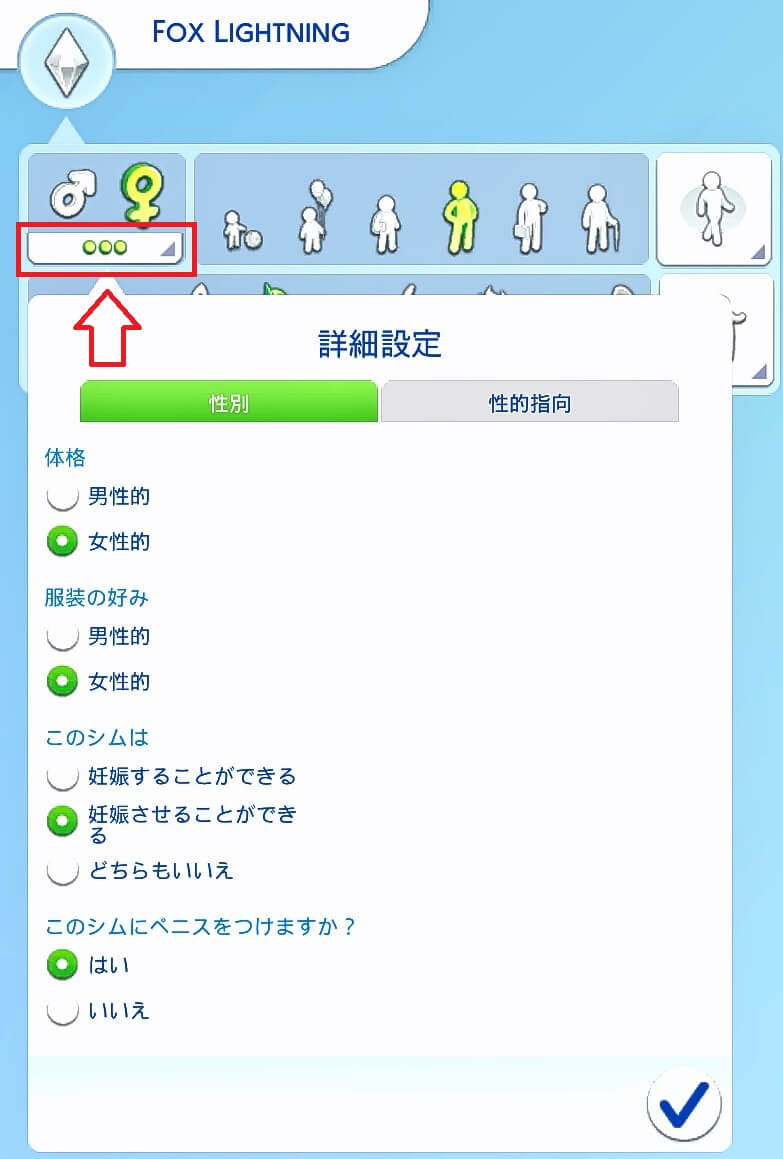This screenshot has width=783, height=1159.
Task: Choose the adult age with briefcase icon
Action: point(528,217)
